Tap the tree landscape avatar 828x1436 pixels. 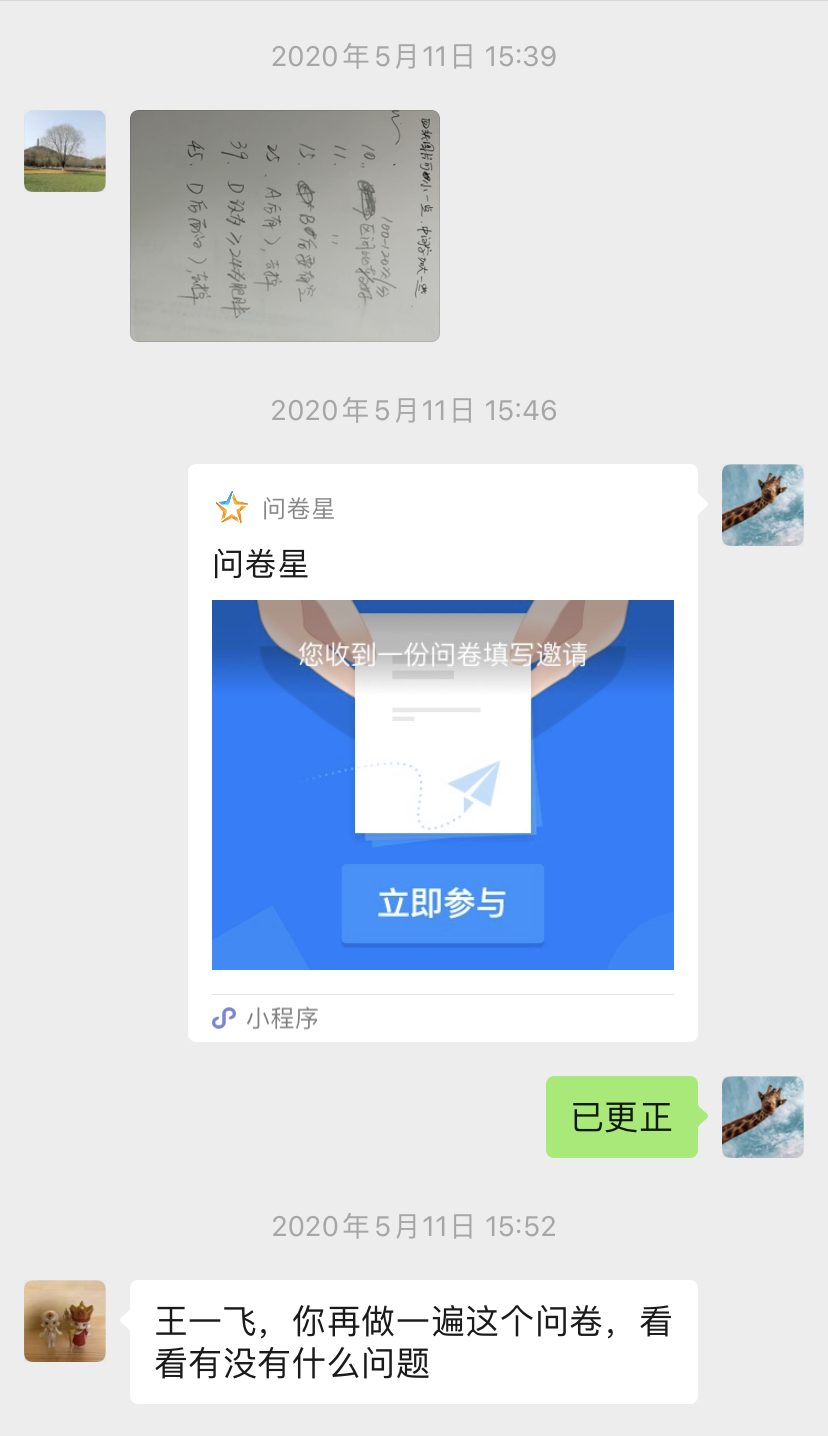click(65, 151)
